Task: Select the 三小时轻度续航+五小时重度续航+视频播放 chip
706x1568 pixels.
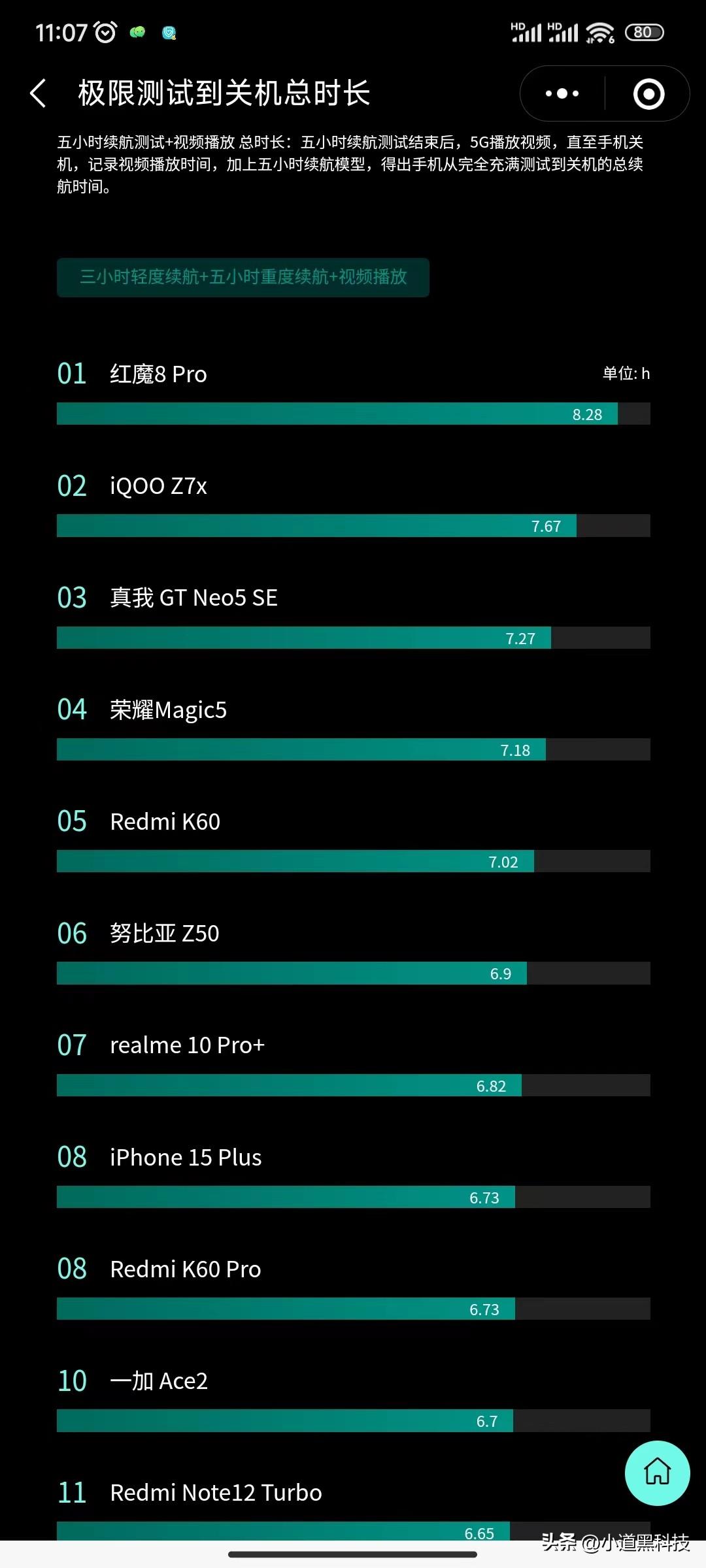Action: [x=243, y=277]
